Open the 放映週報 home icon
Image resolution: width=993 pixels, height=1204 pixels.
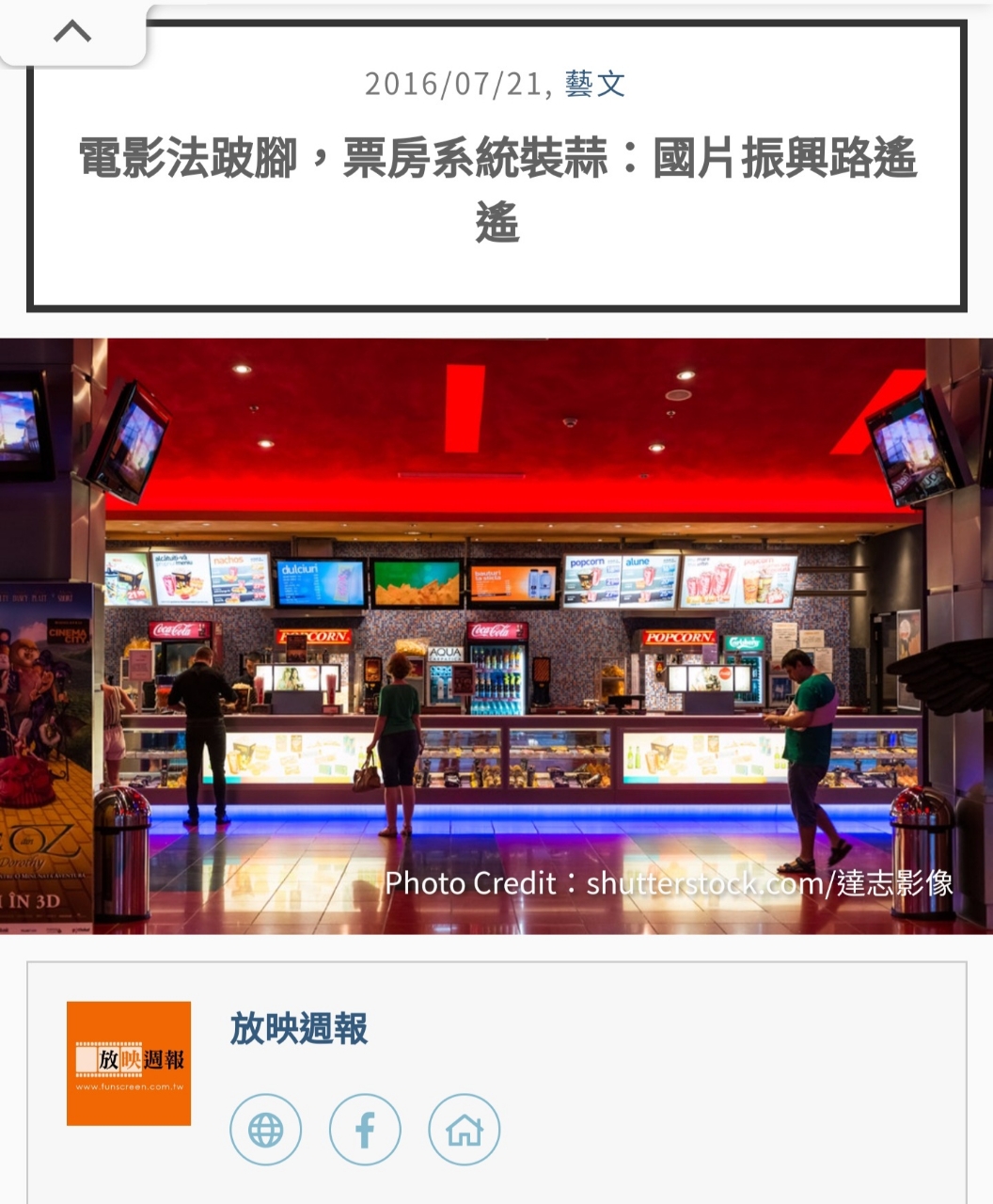pos(464,1130)
